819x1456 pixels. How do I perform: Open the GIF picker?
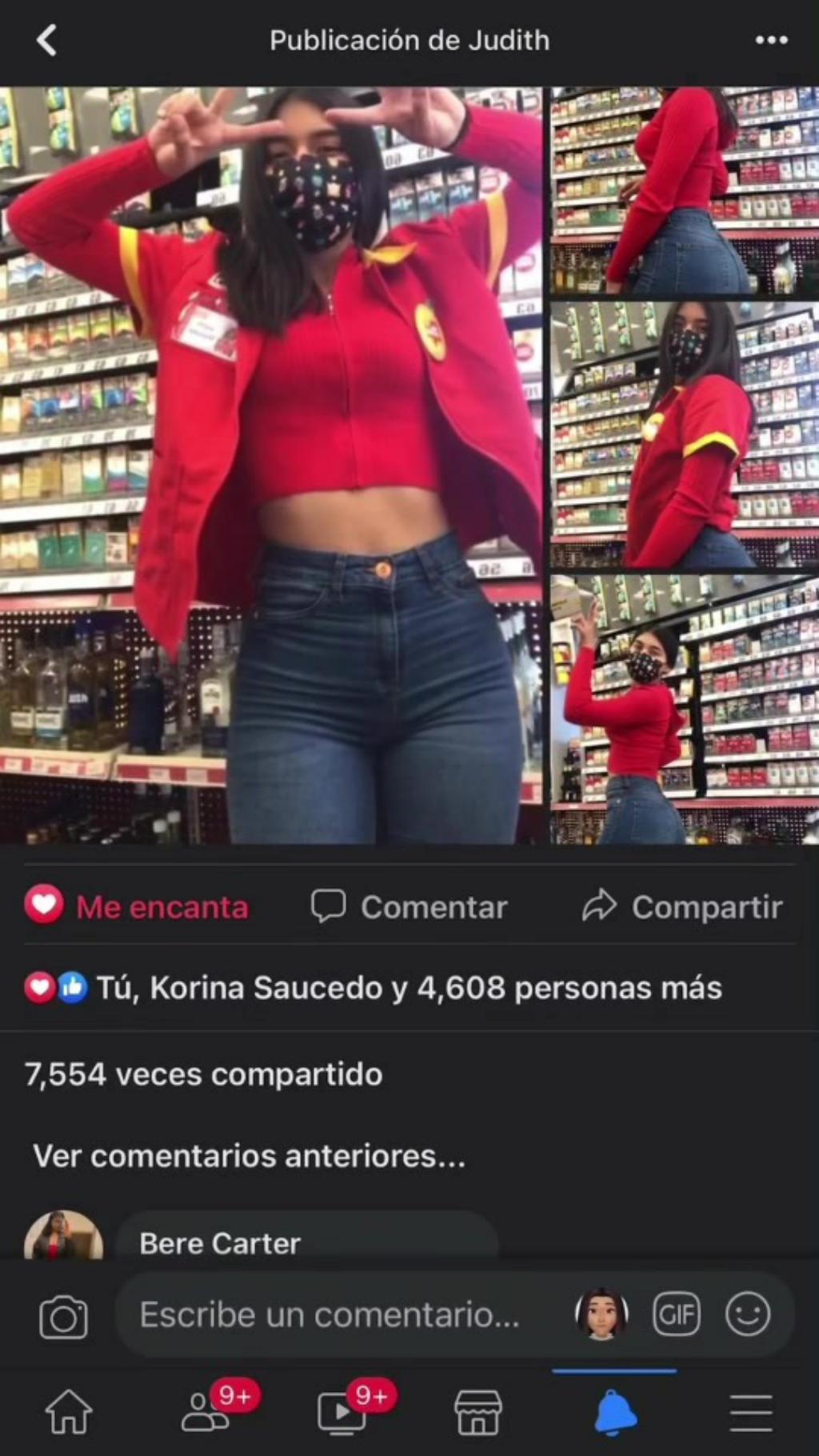(677, 1314)
